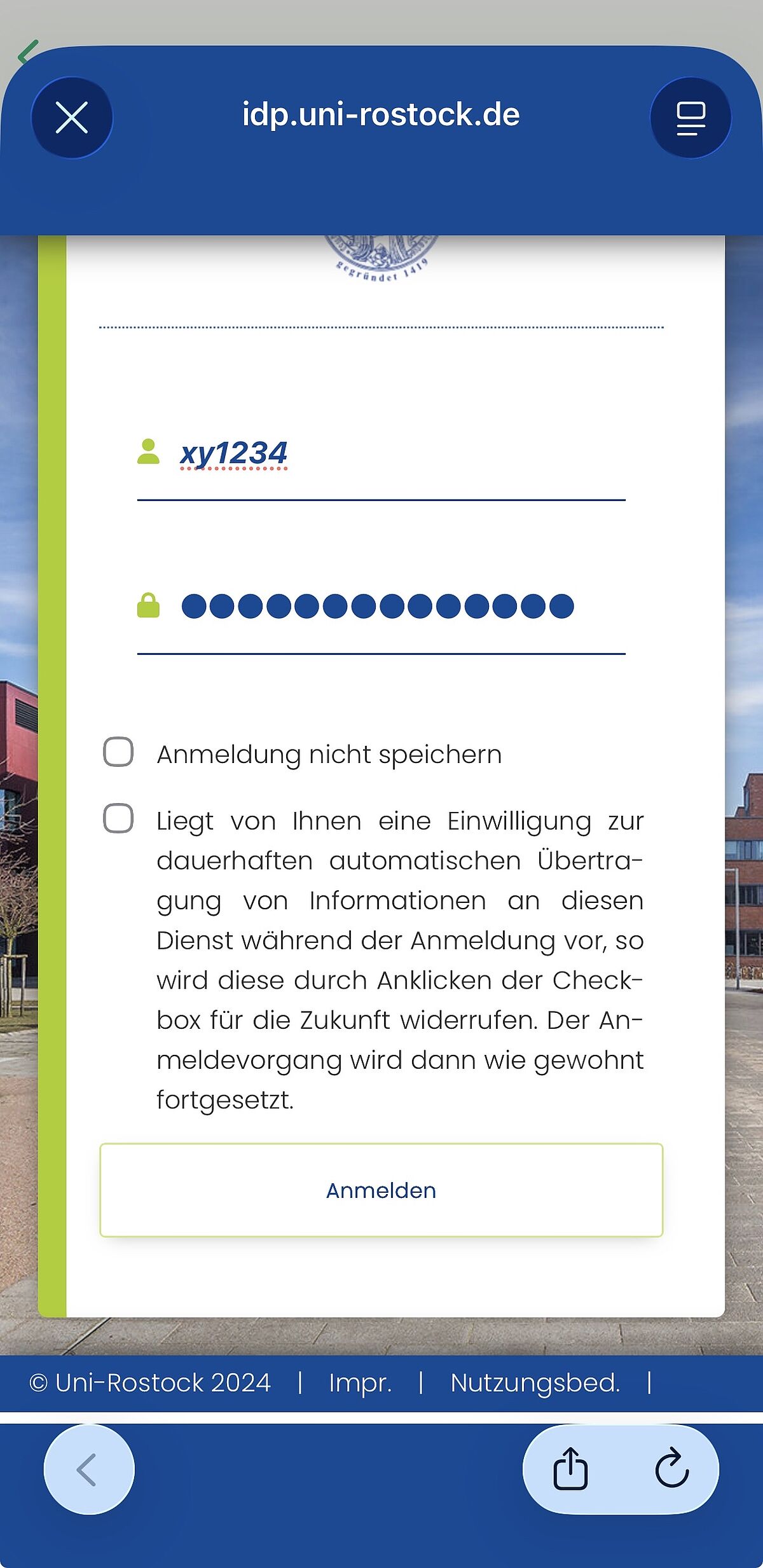Go back in the browser

[x=89, y=1469]
